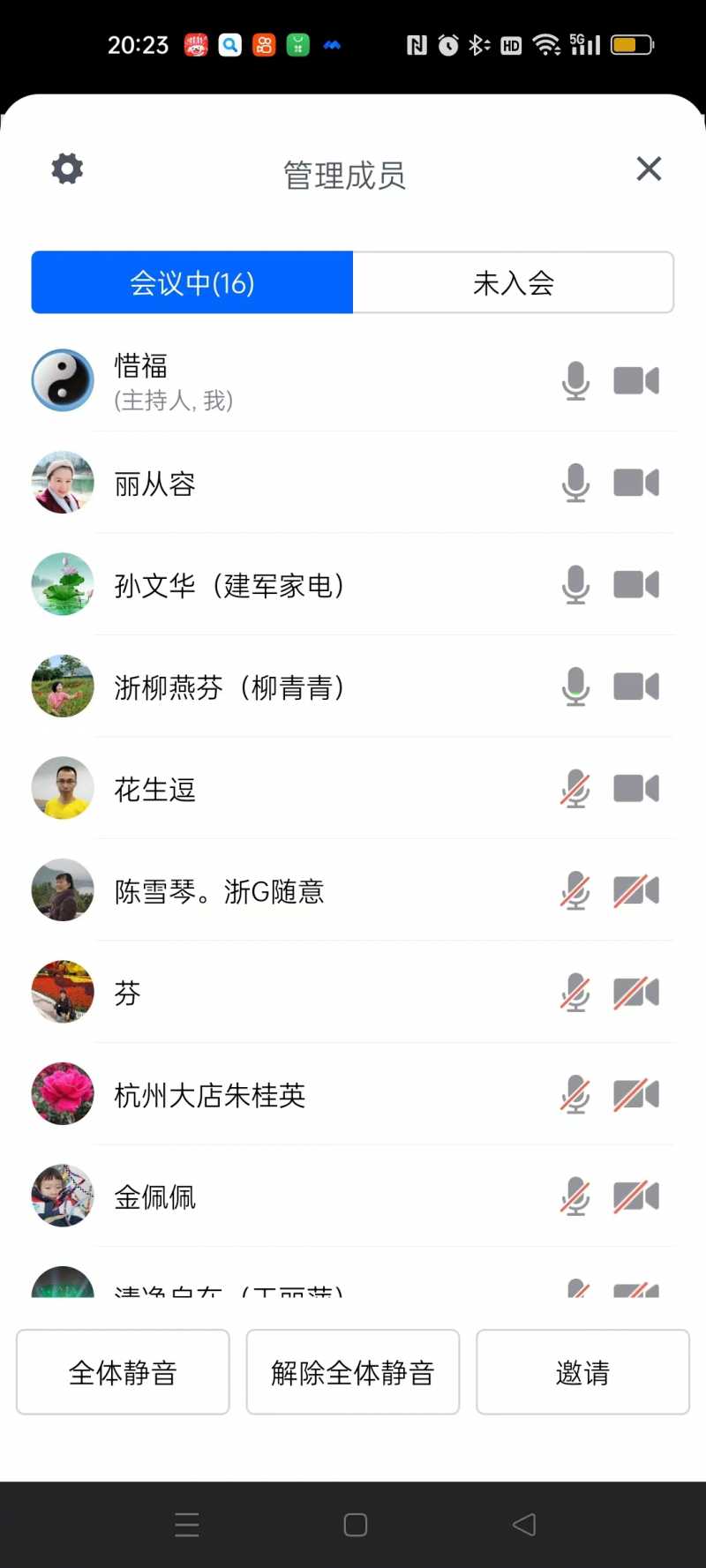Close the 管理成员 panel
This screenshot has width=706, height=1568.
point(649,169)
